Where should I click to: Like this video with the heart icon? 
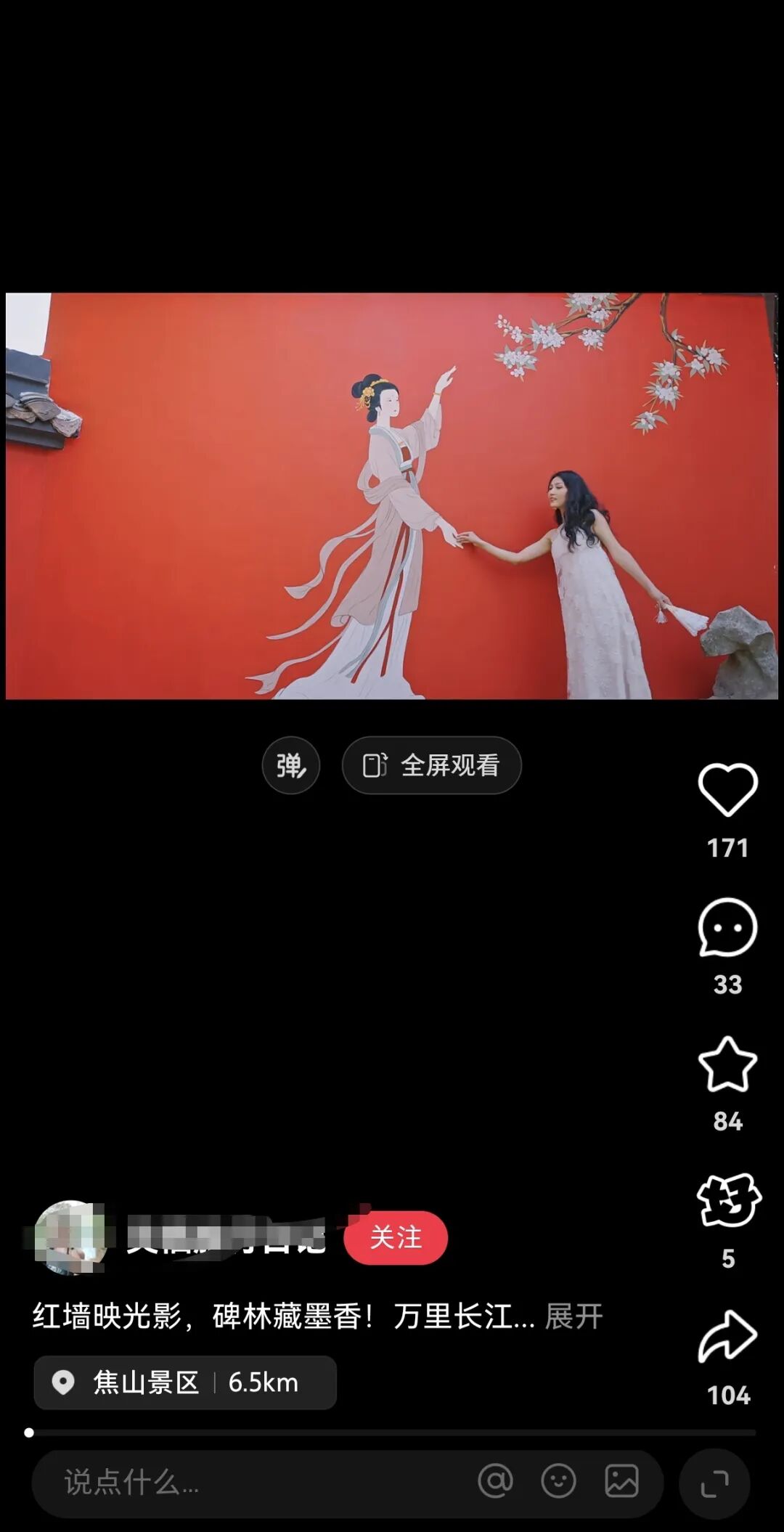click(x=727, y=790)
